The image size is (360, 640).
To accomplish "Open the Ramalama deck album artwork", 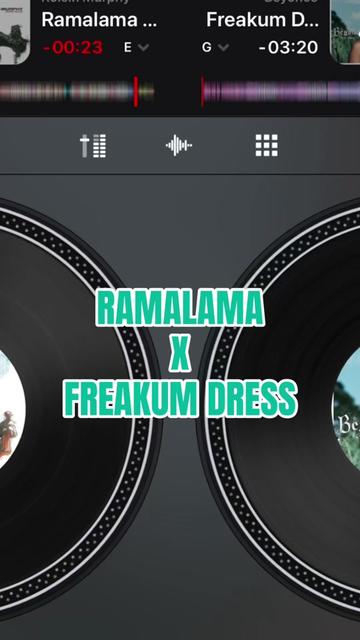I will point(15,32).
